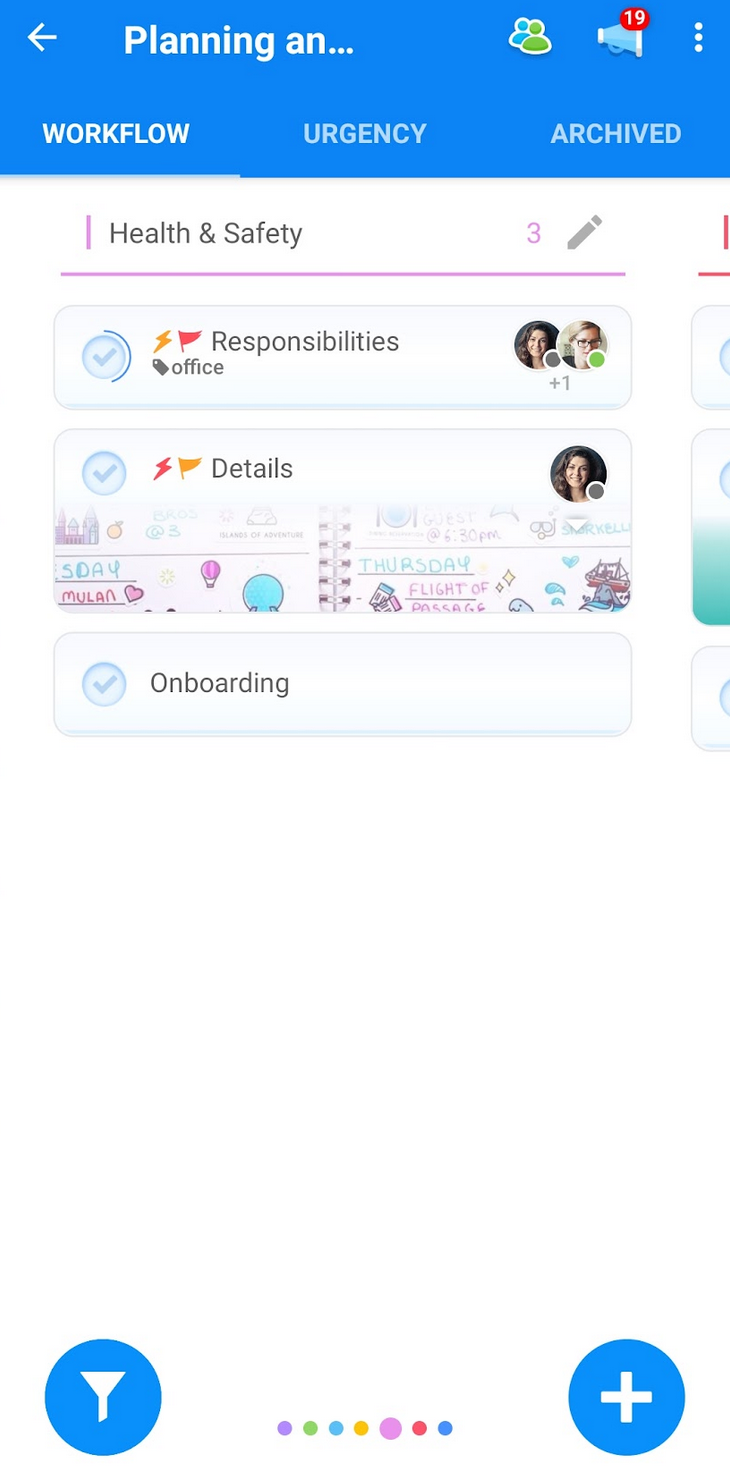Open the overflow menu
The width and height of the screenshot is (730, 1484).
click(x=698, y=39)
